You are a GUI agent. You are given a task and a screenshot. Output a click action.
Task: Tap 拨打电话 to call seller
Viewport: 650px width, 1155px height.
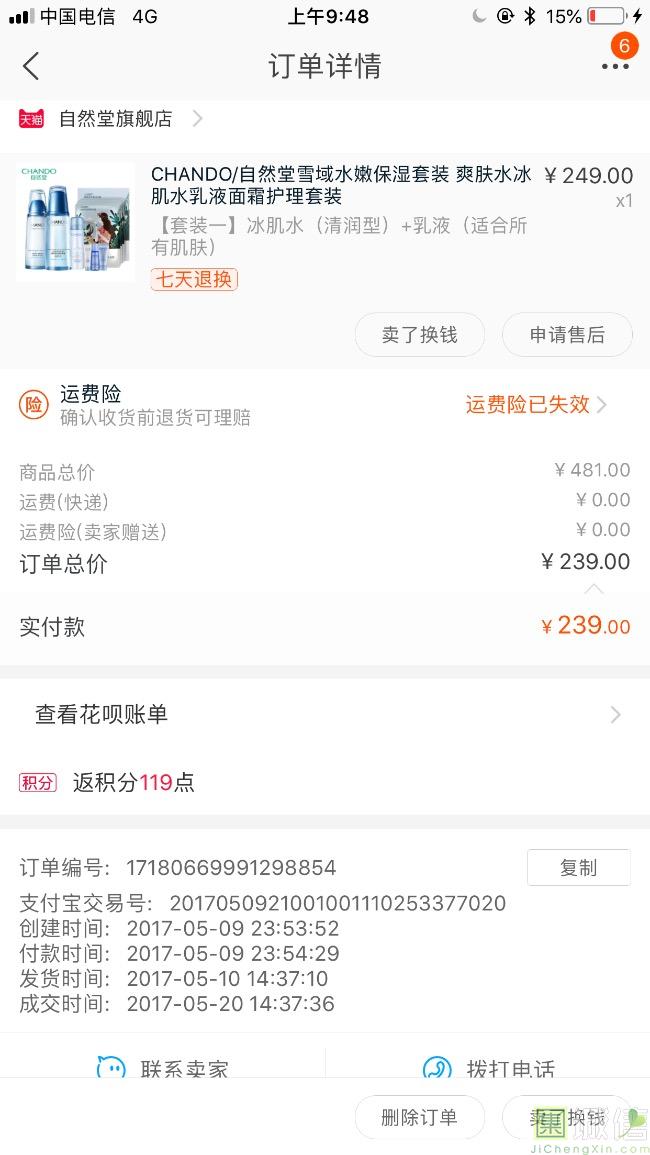490,1068
